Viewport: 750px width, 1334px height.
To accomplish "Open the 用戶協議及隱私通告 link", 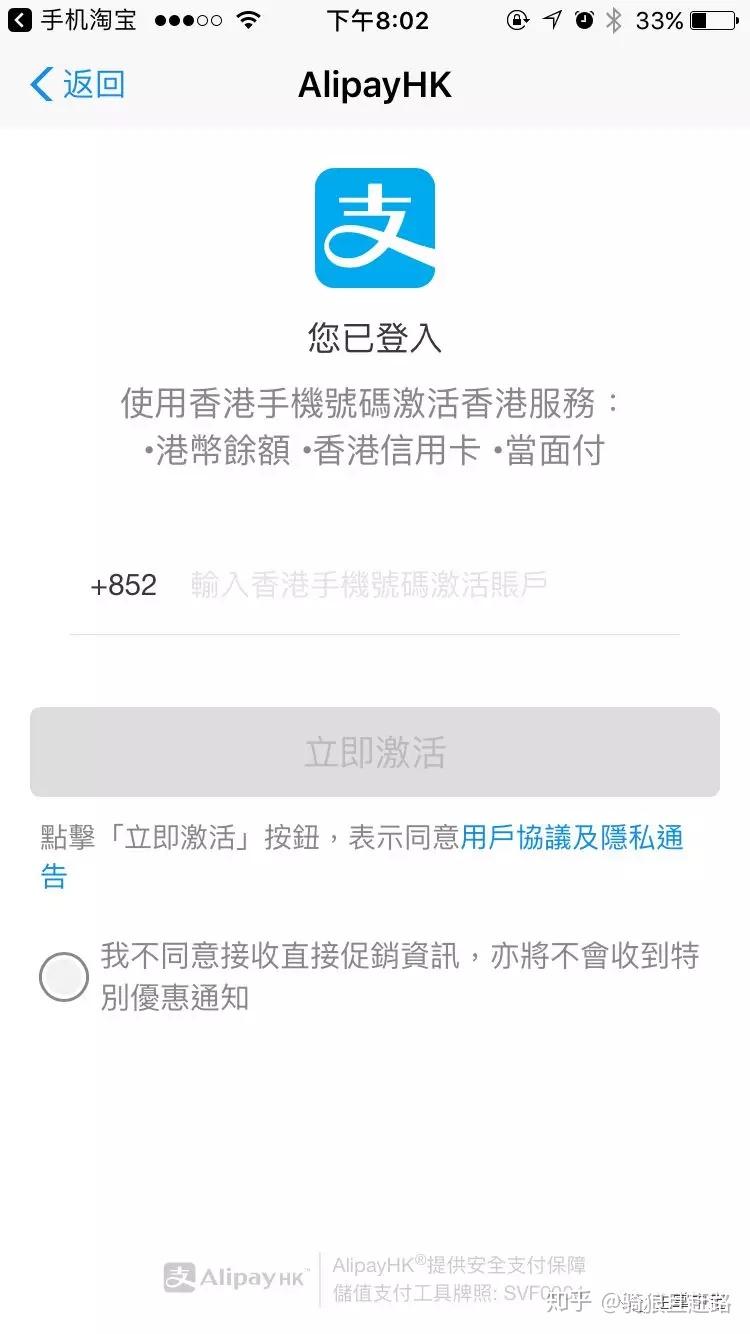I will pyautogui.click(x=571, y=837).
